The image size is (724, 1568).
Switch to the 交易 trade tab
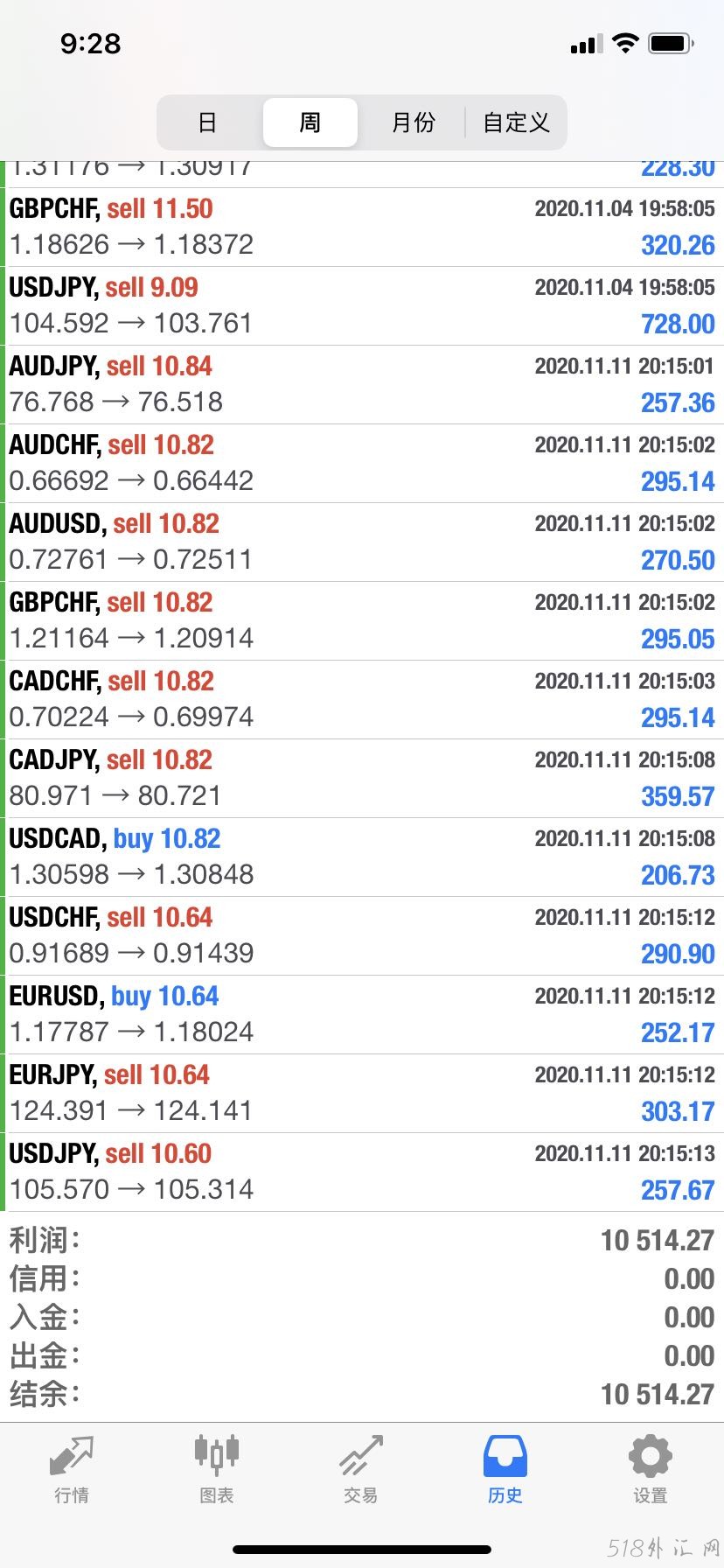[x=361, y=1470]
